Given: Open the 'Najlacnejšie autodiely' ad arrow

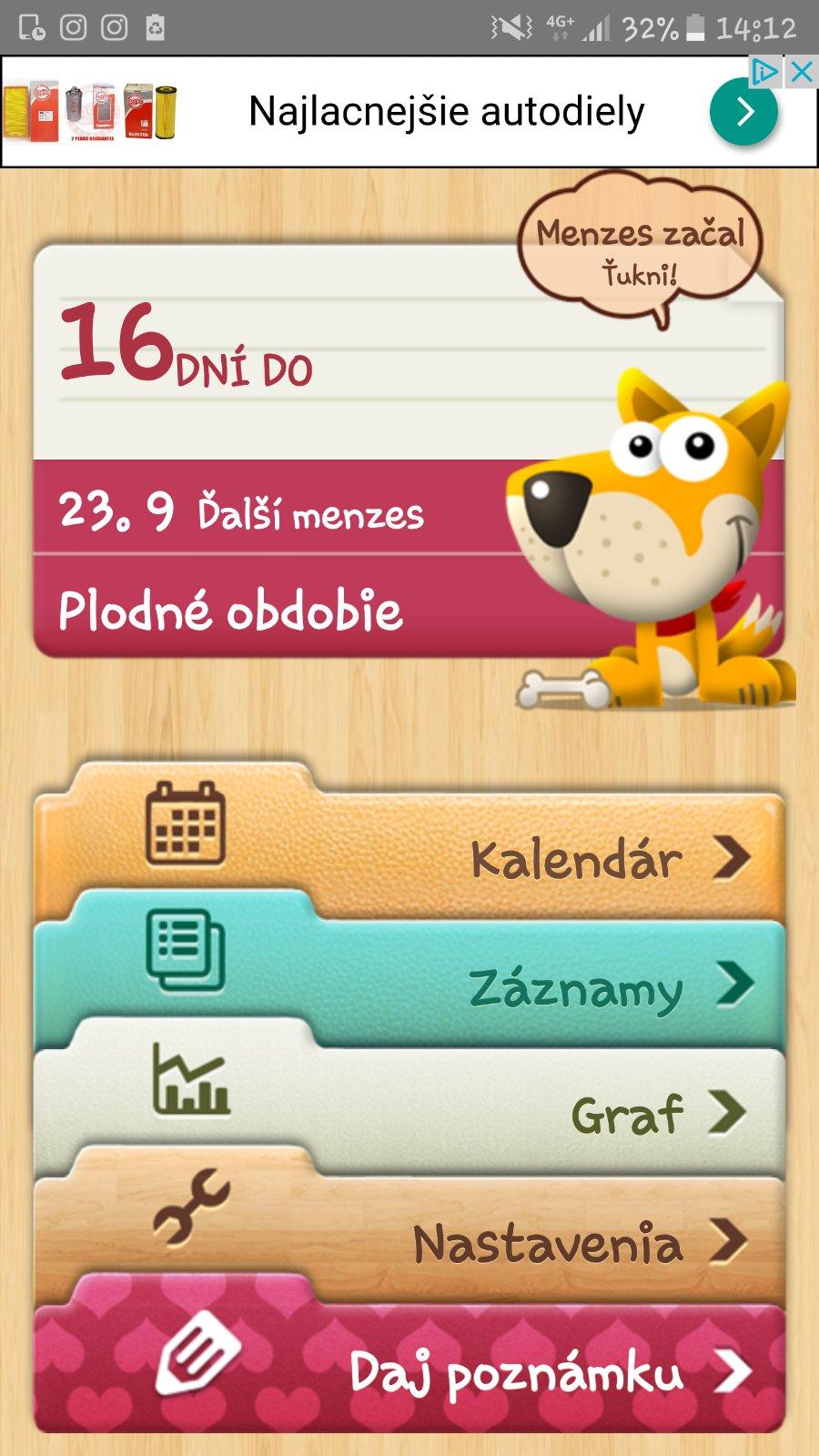Looking at the screenshot, I should point(743,112).
